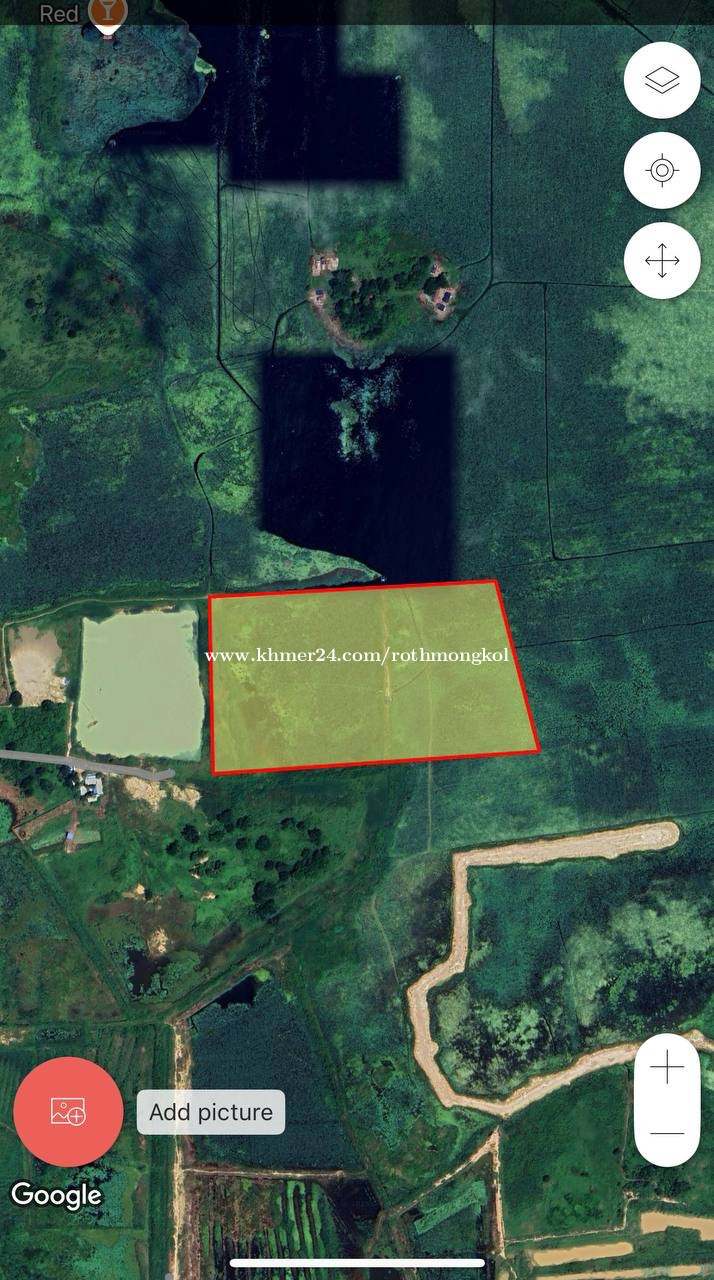Open the map layers selector
This screenshot has width=714, height=1280.
pos(662,81)
